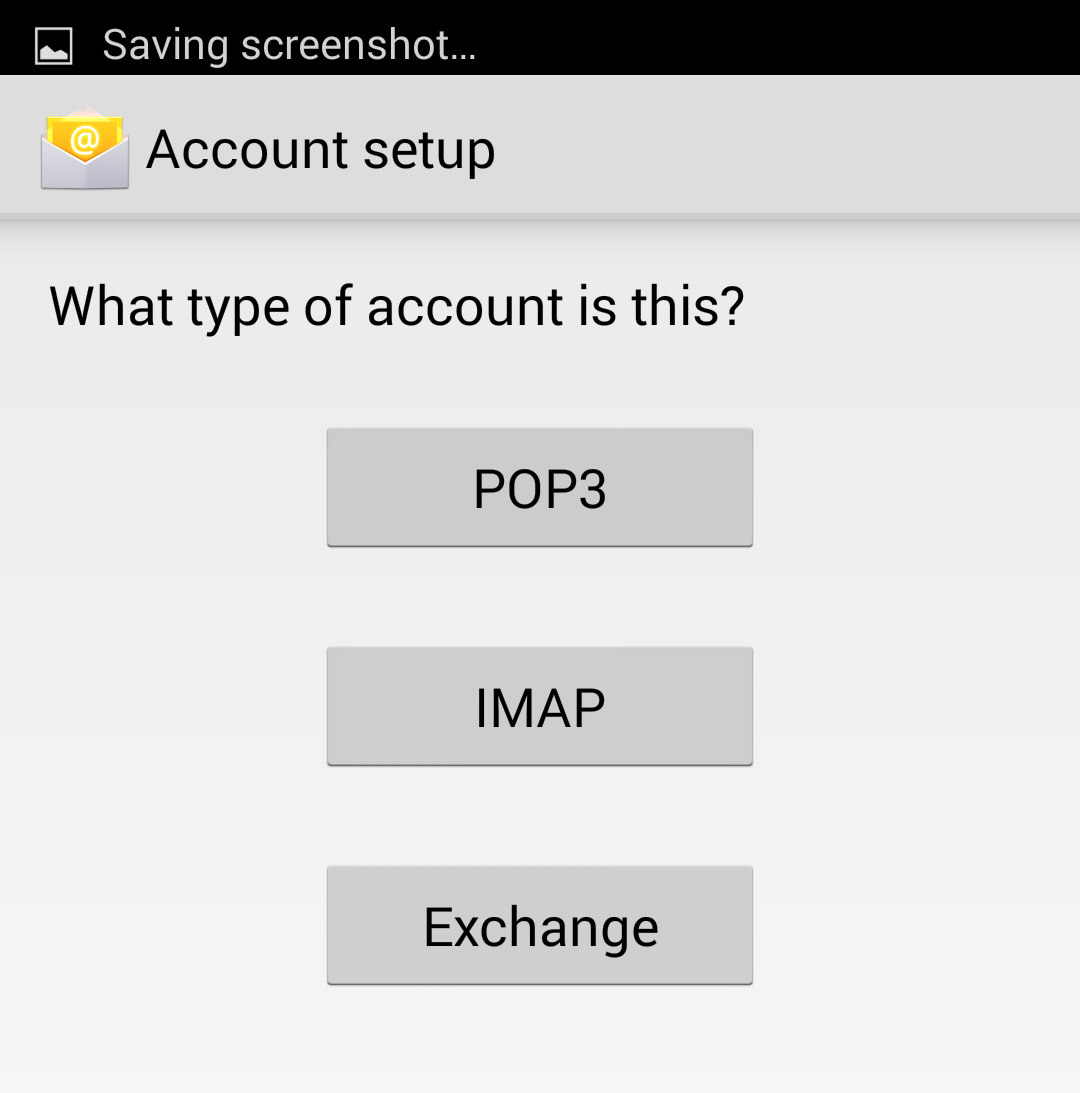Screen dimensions: 1080x1093
Task: Pick the Exchange account option
Action: (539, 926)
